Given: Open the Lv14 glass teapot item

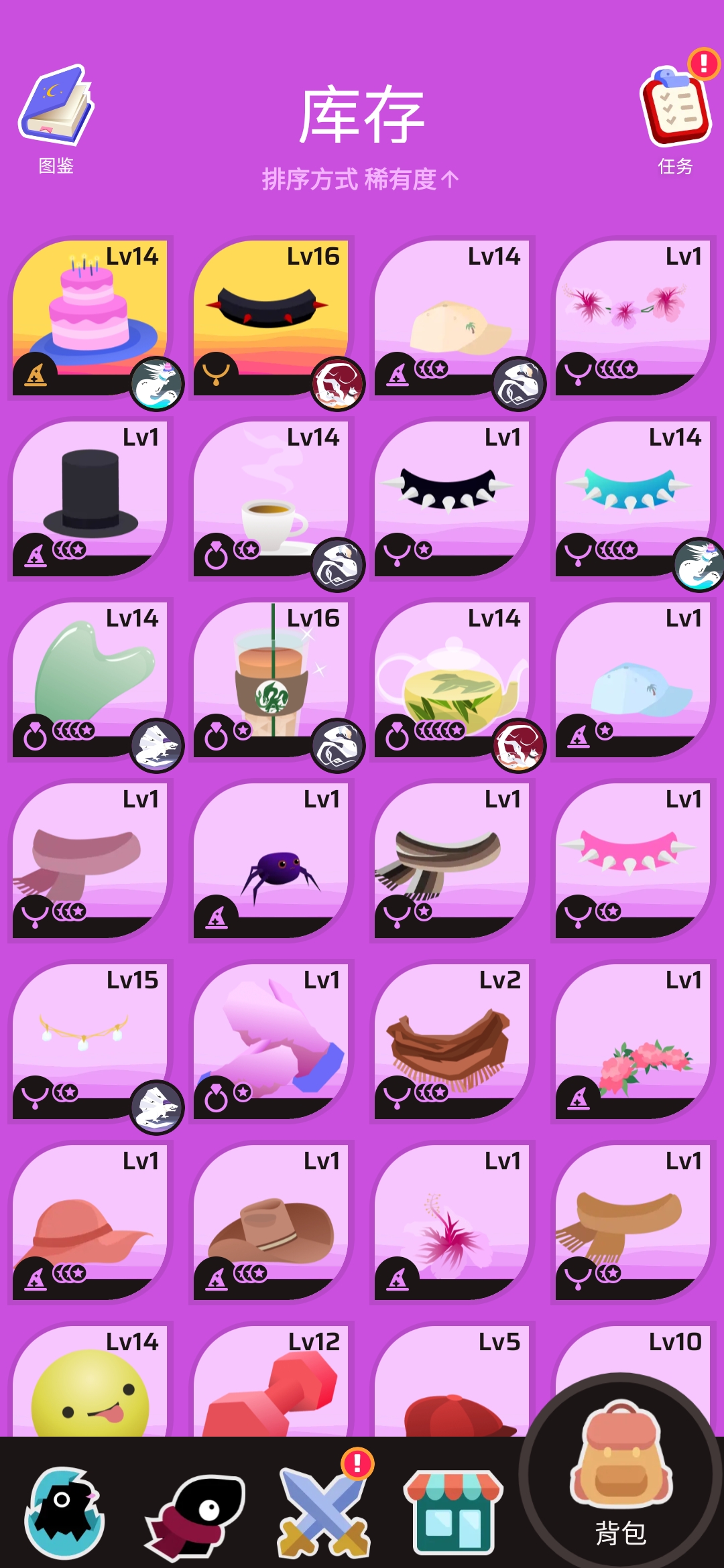Looking at the screenshot, I should (x=452, y=678).
